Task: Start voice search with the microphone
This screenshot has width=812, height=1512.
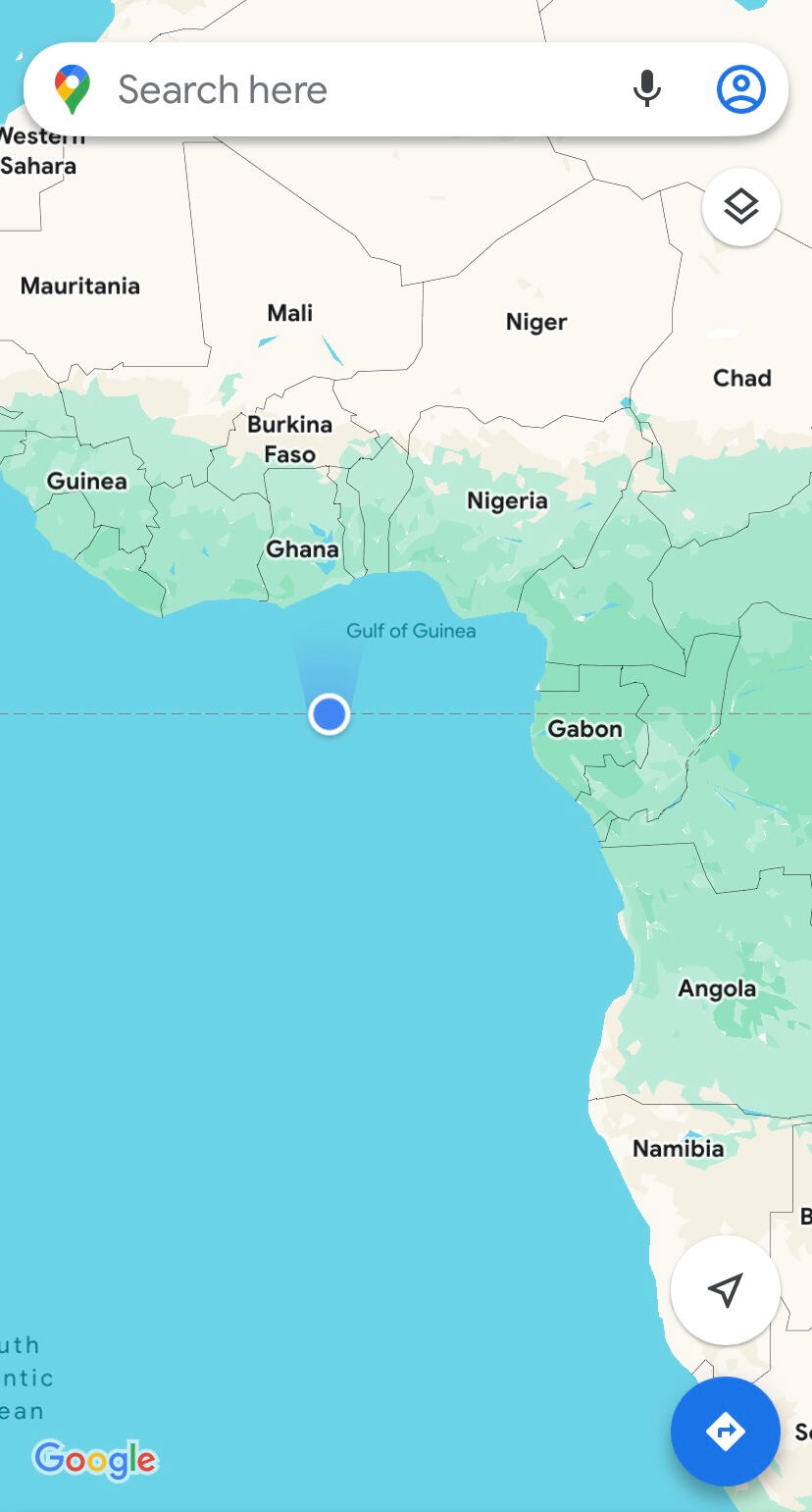Action: pyautogui.click(x=646, y=89)
